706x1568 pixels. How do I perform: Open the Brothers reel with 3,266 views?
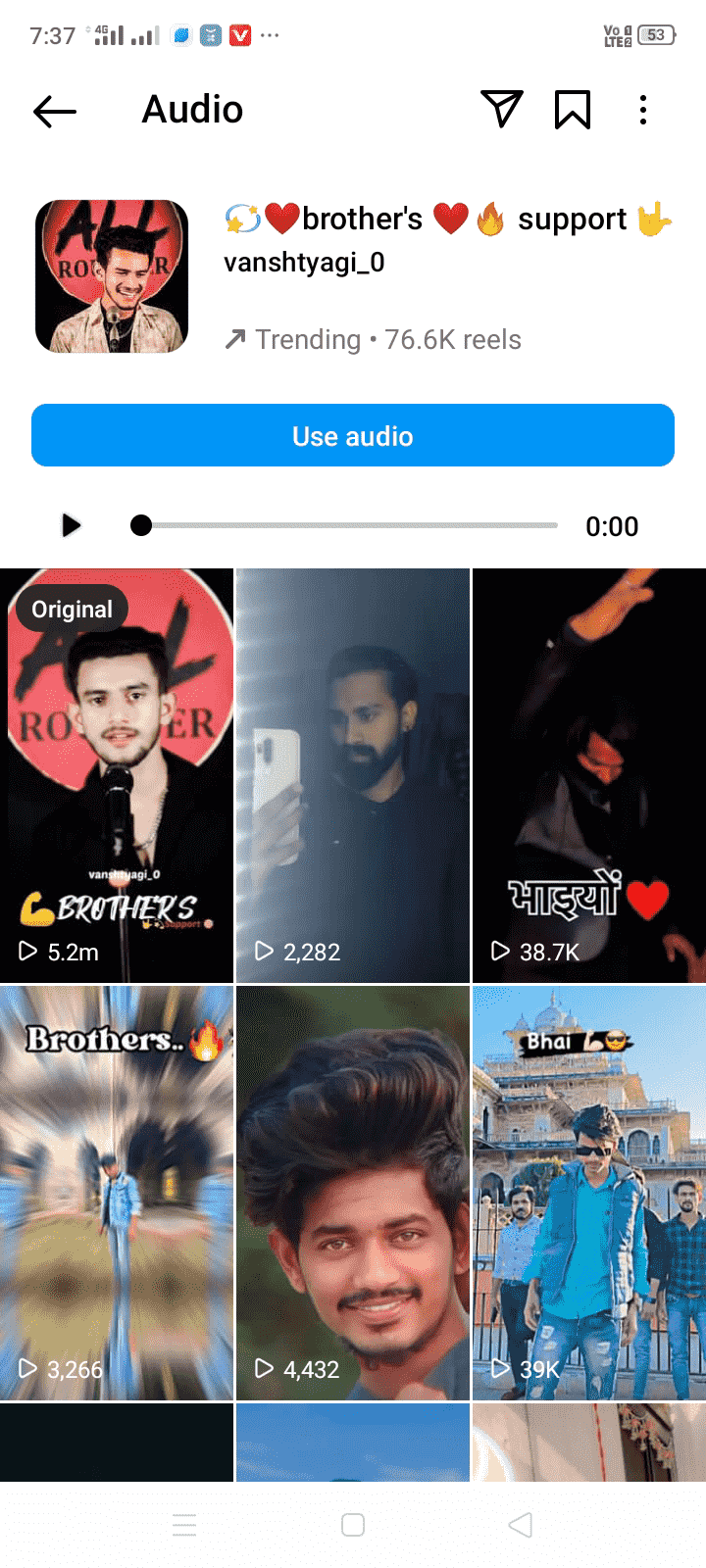coord(117,1192)
